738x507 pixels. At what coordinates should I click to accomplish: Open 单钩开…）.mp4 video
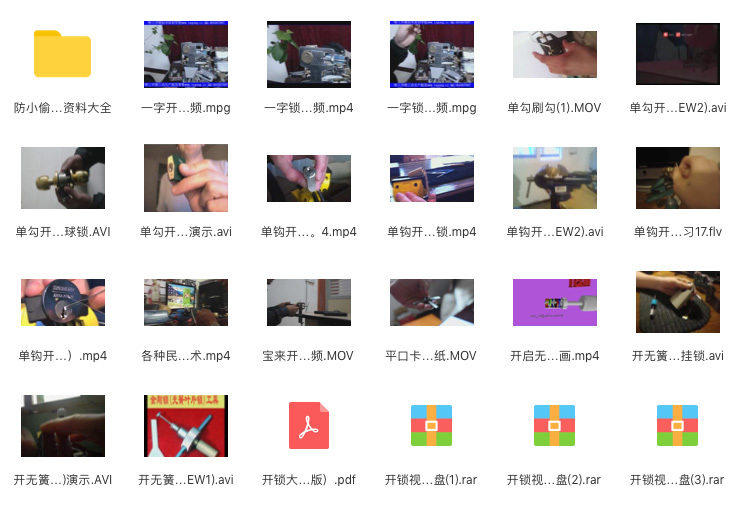[x=62, y=303]
